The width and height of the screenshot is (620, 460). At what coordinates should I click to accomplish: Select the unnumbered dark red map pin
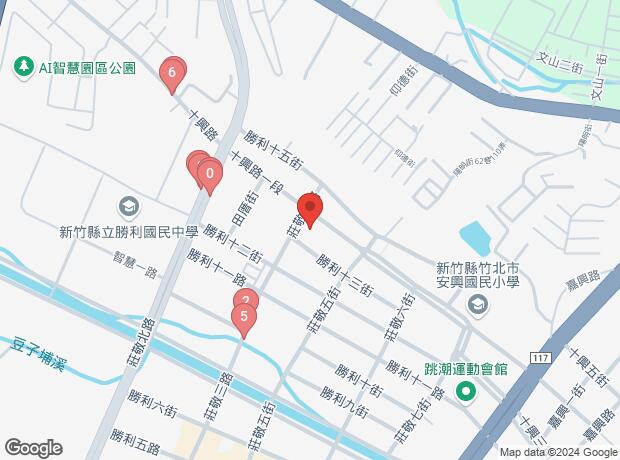tap(310, 210)
